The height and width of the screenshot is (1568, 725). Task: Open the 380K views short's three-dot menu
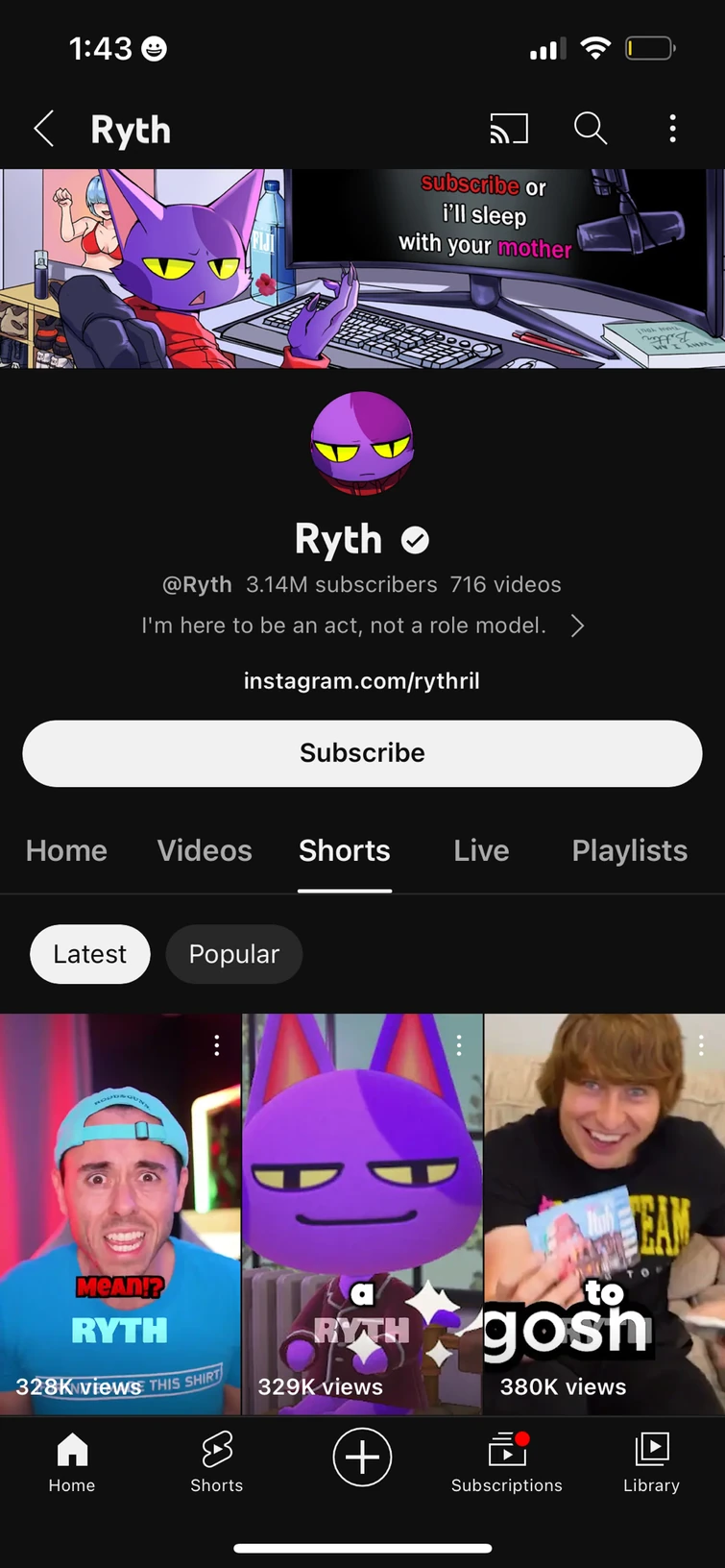(x=701, y=1044)
